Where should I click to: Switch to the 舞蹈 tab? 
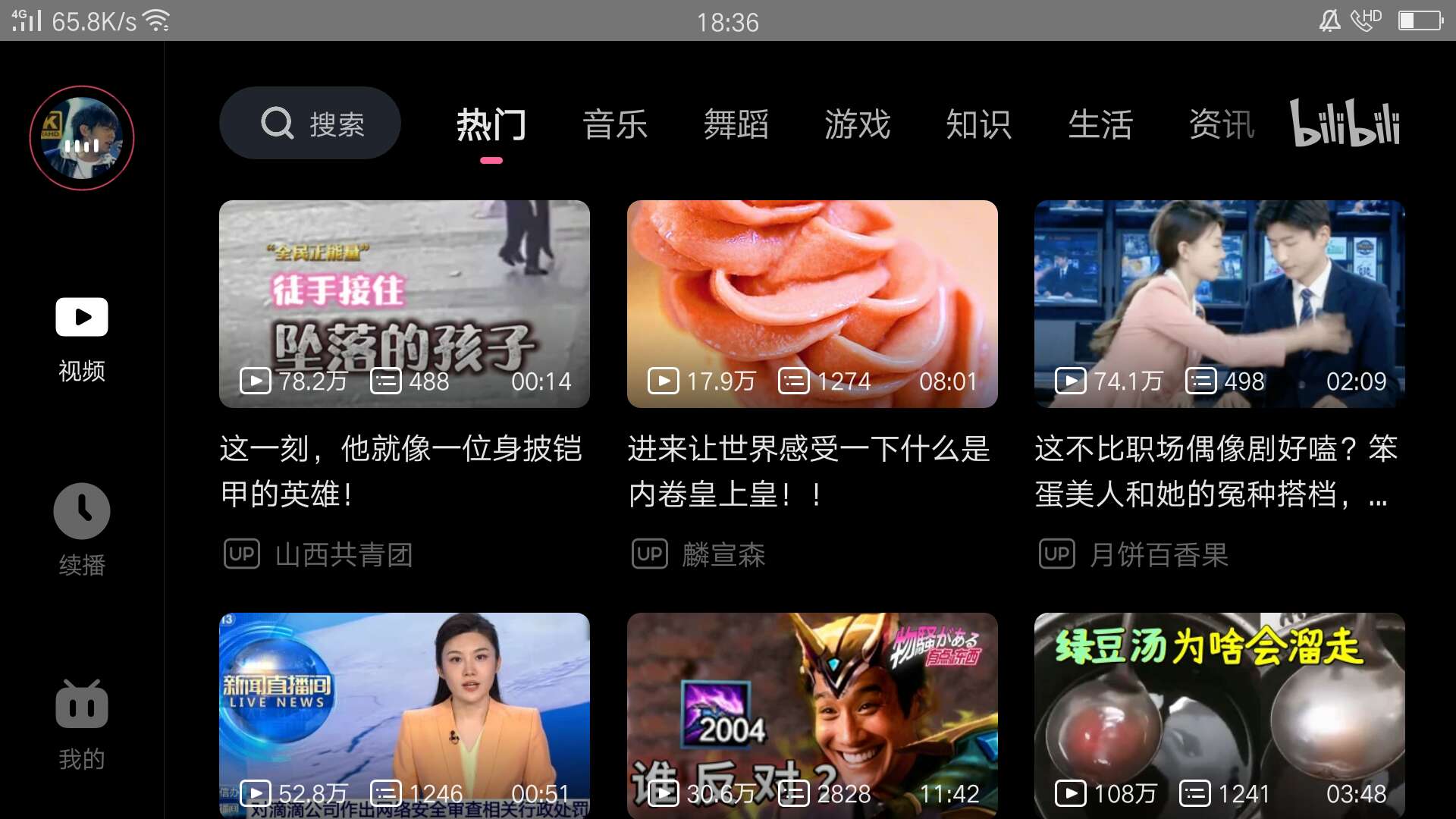[x=736, y=124]
